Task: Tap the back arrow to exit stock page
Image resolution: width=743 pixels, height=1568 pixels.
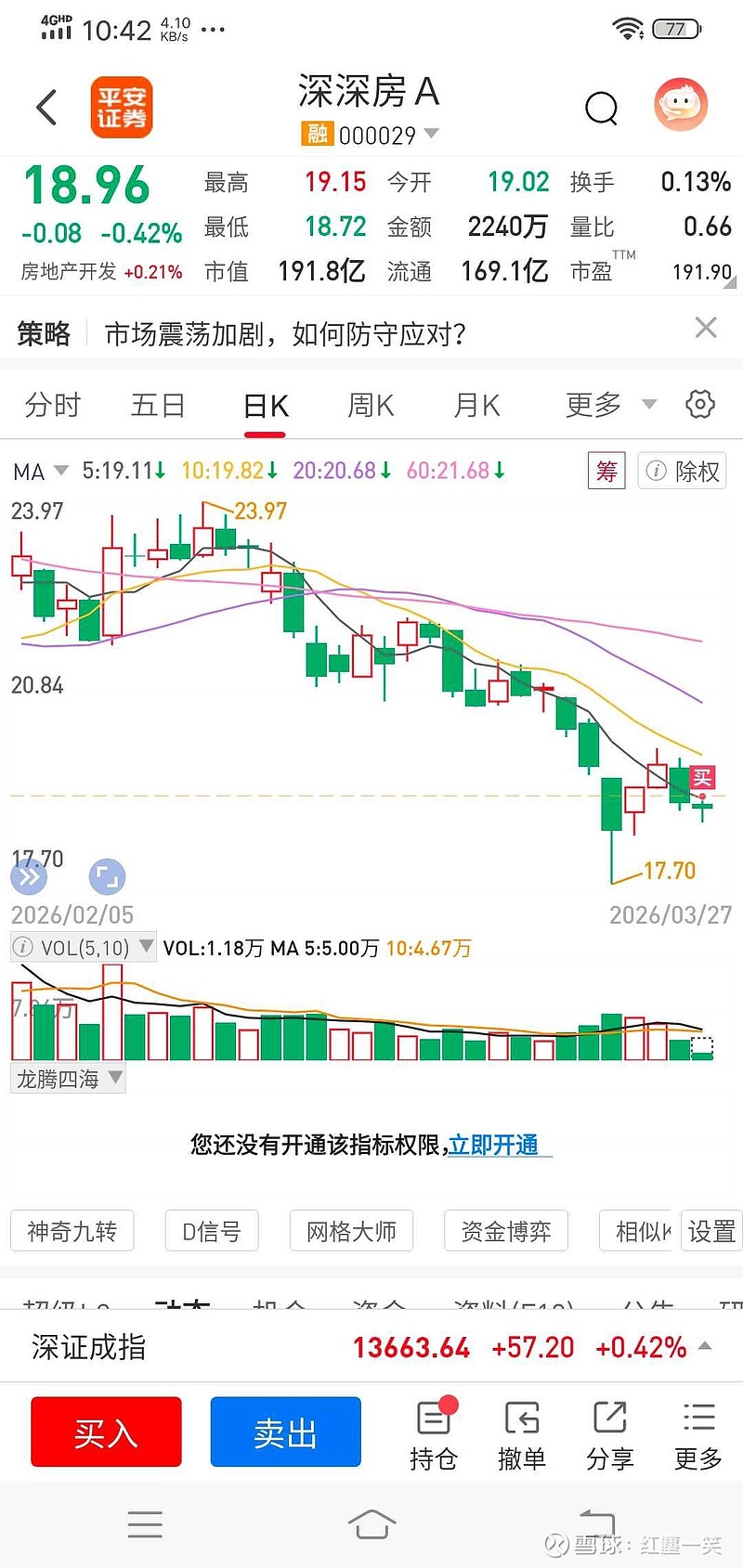Action: 46,107
